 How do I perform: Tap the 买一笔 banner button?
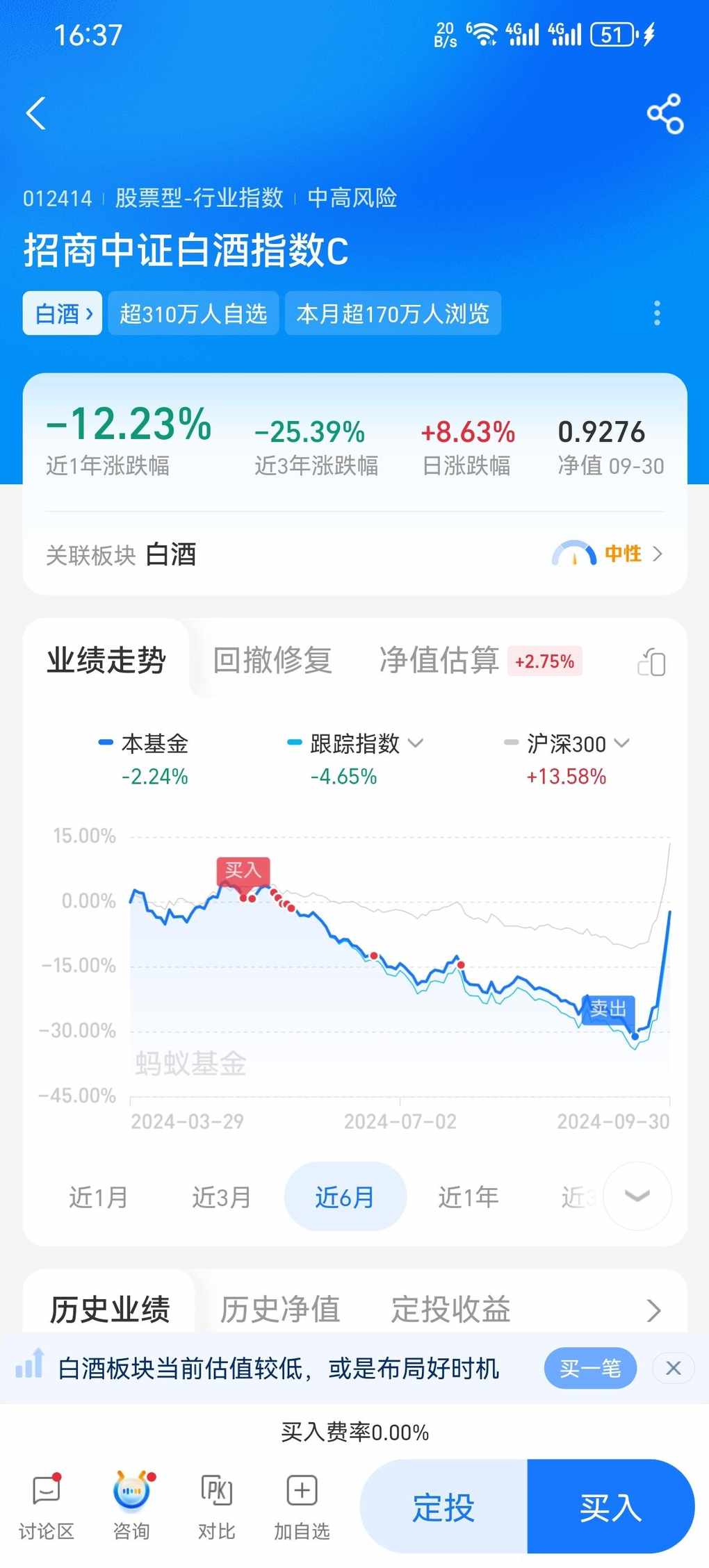(590, 1368)
